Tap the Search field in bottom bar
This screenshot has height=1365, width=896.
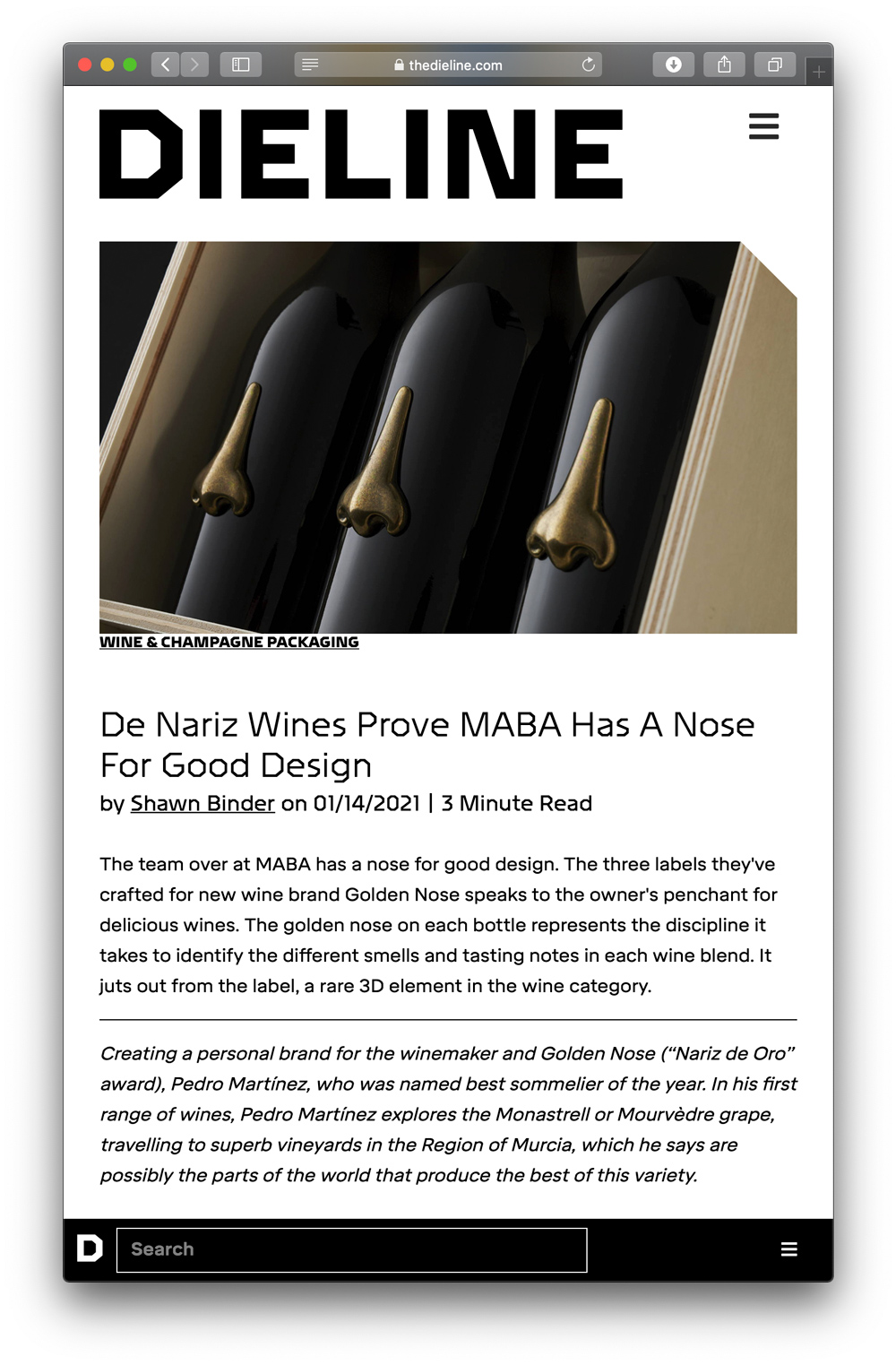[351, 1249]
